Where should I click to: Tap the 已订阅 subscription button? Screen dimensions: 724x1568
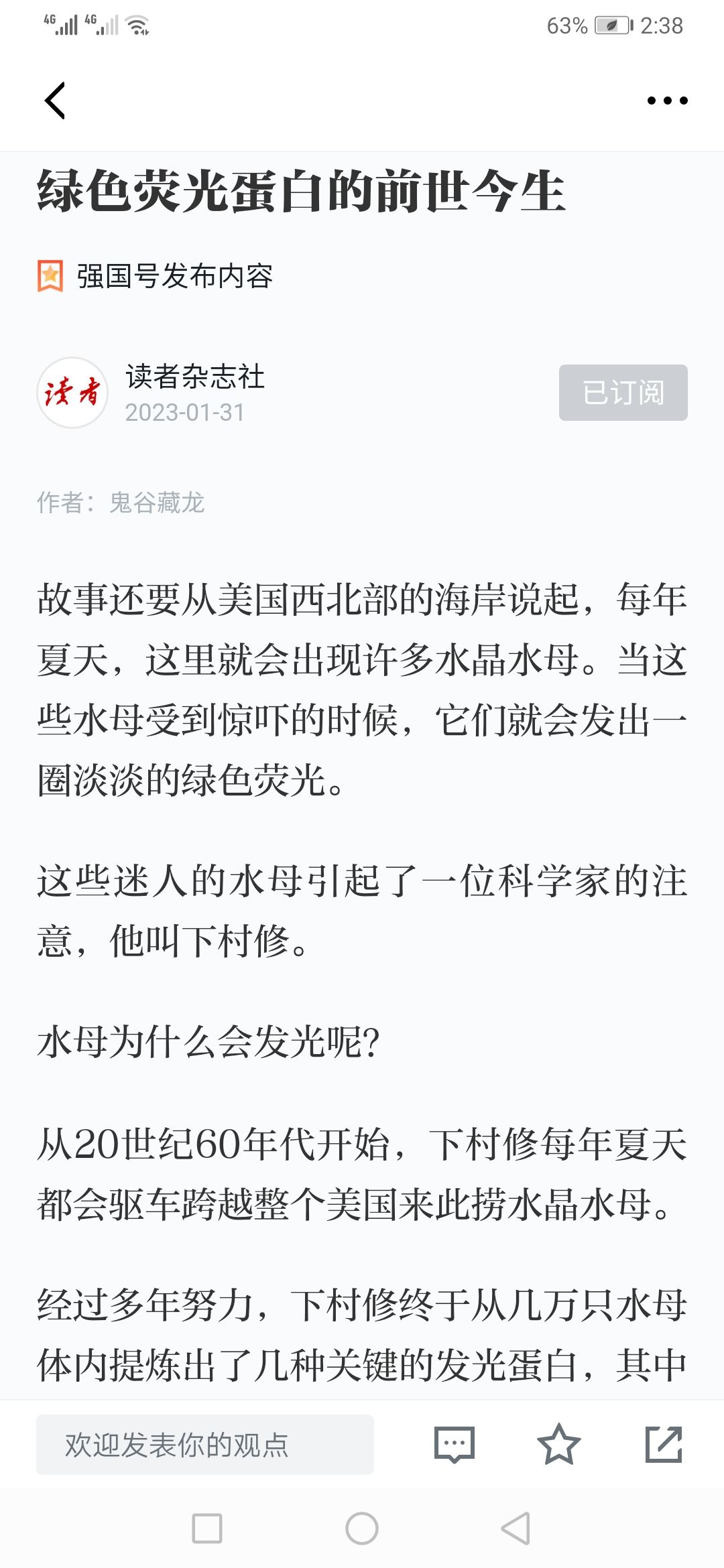(x=623, y=393)
